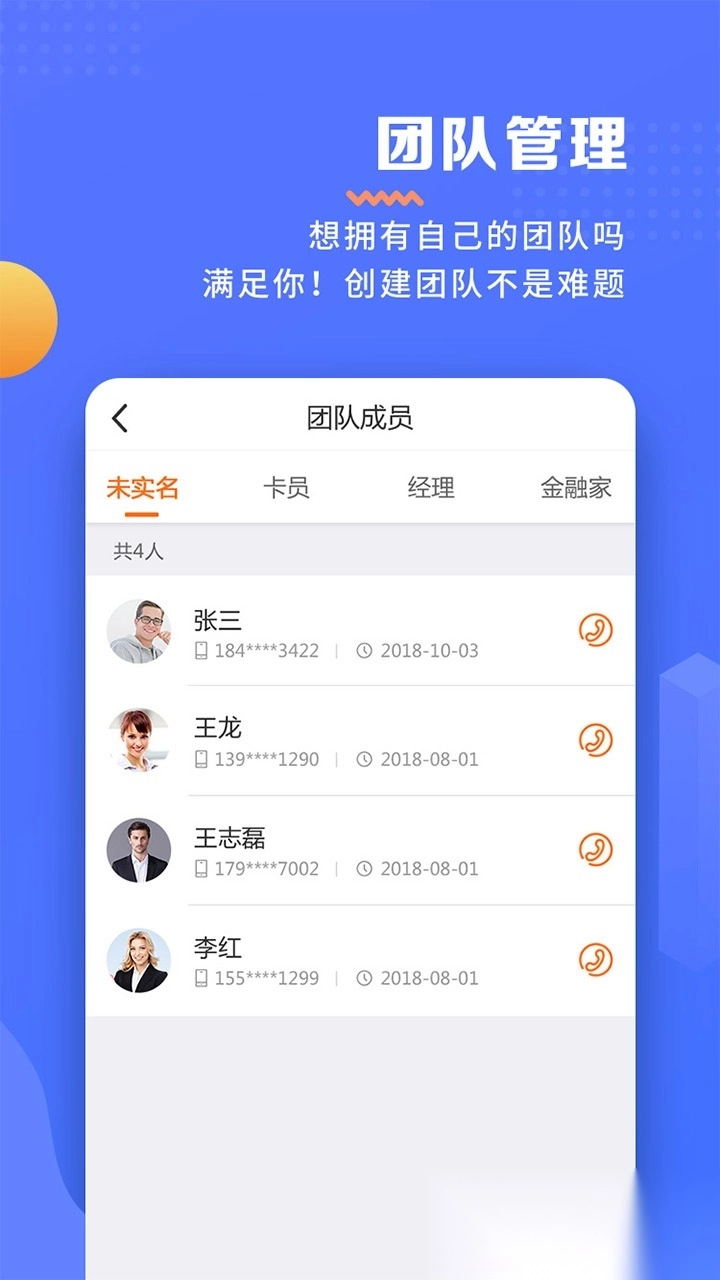The height and width of the screenshot is (1280, 720).
Task: Tap the 团队成员 title text
Action: tap(360, 417)
